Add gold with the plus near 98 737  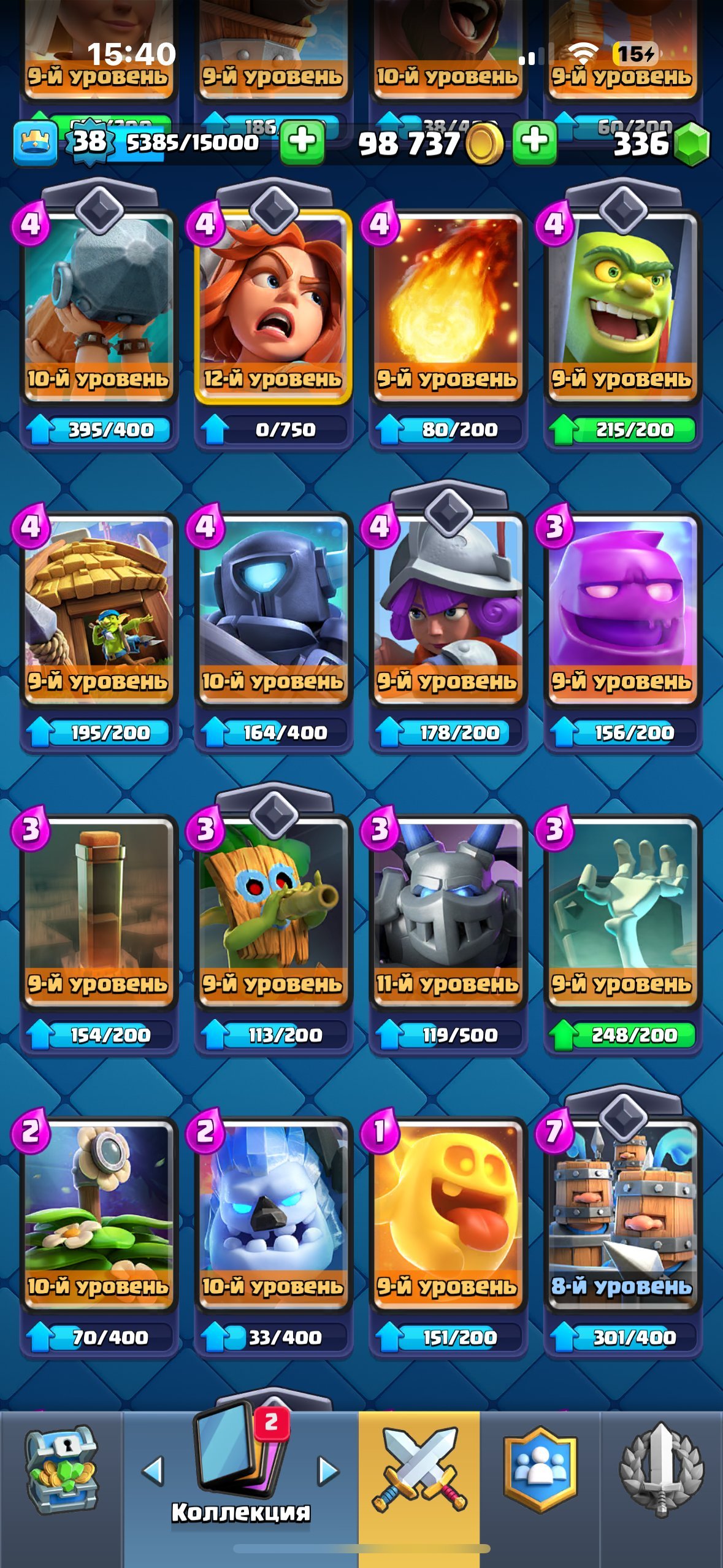535,142
